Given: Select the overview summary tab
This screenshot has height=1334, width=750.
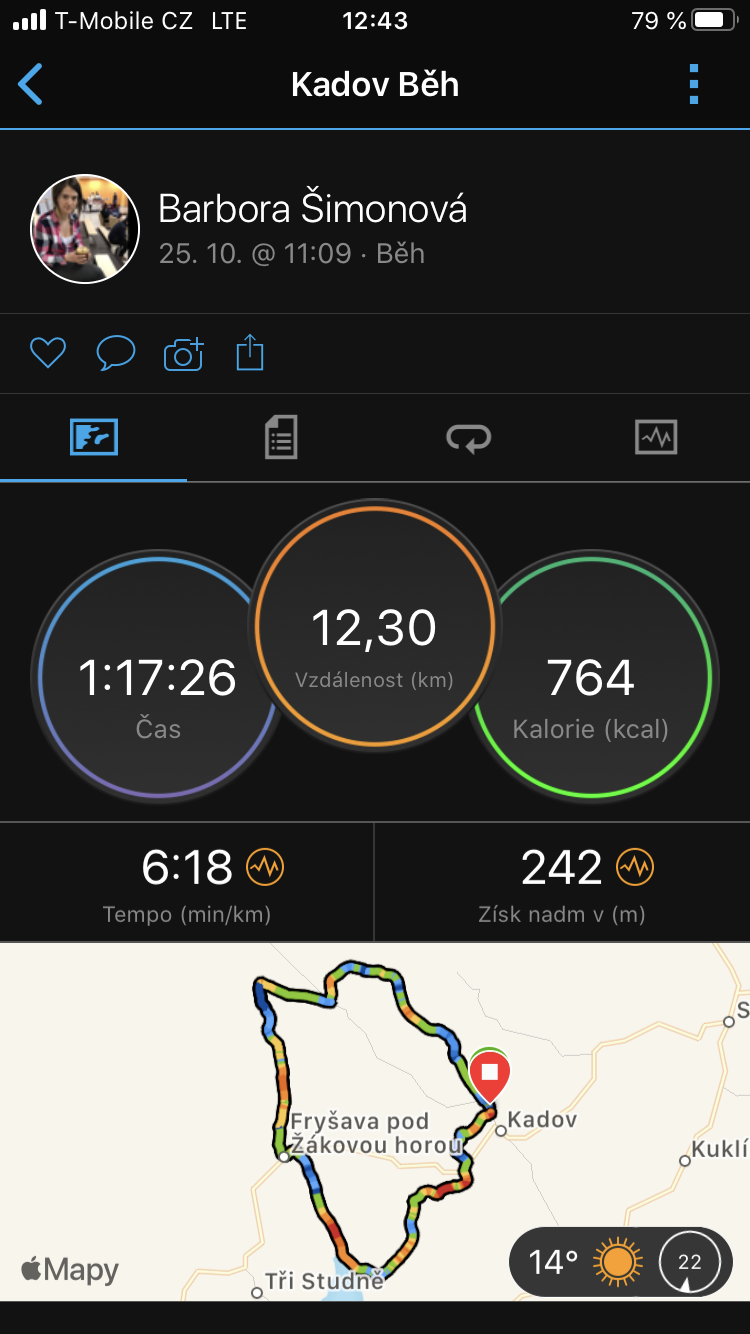Looking at the screenshot, I should (x=94, y=437).
